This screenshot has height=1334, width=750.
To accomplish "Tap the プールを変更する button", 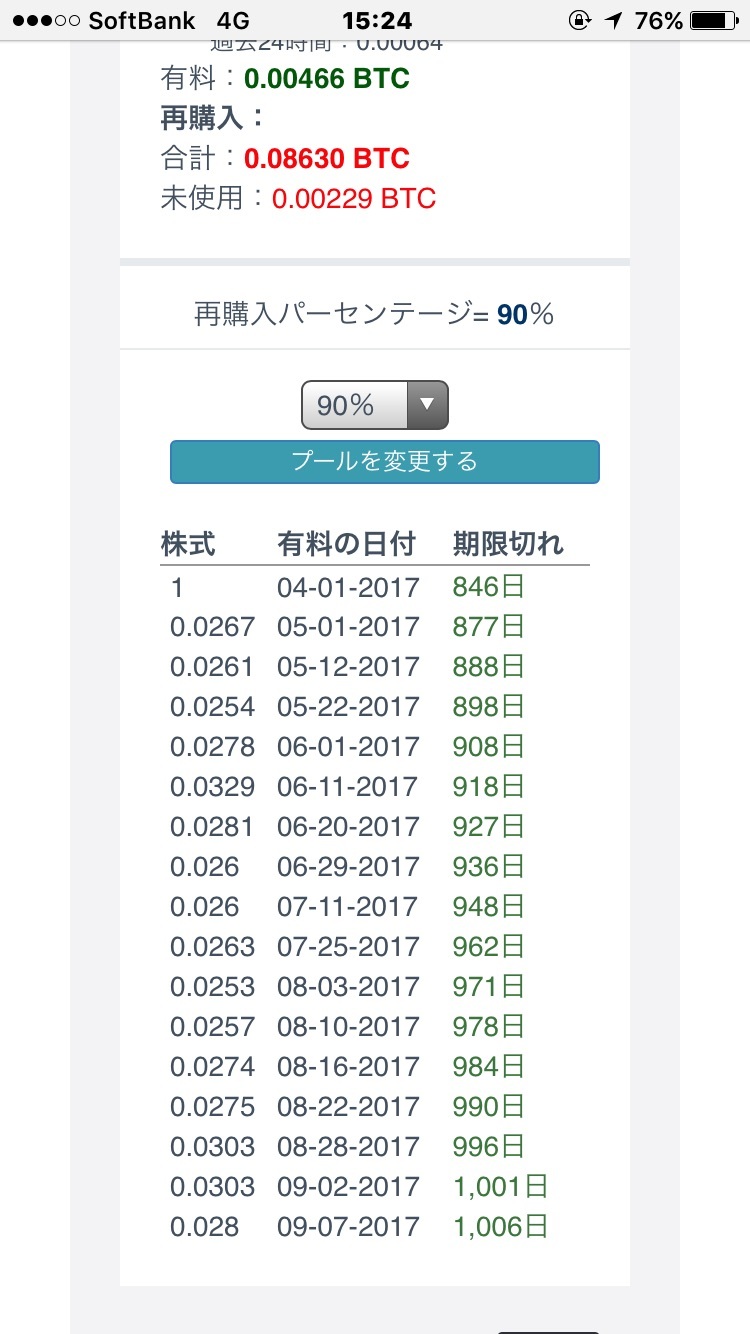I will tap(385, 462).
